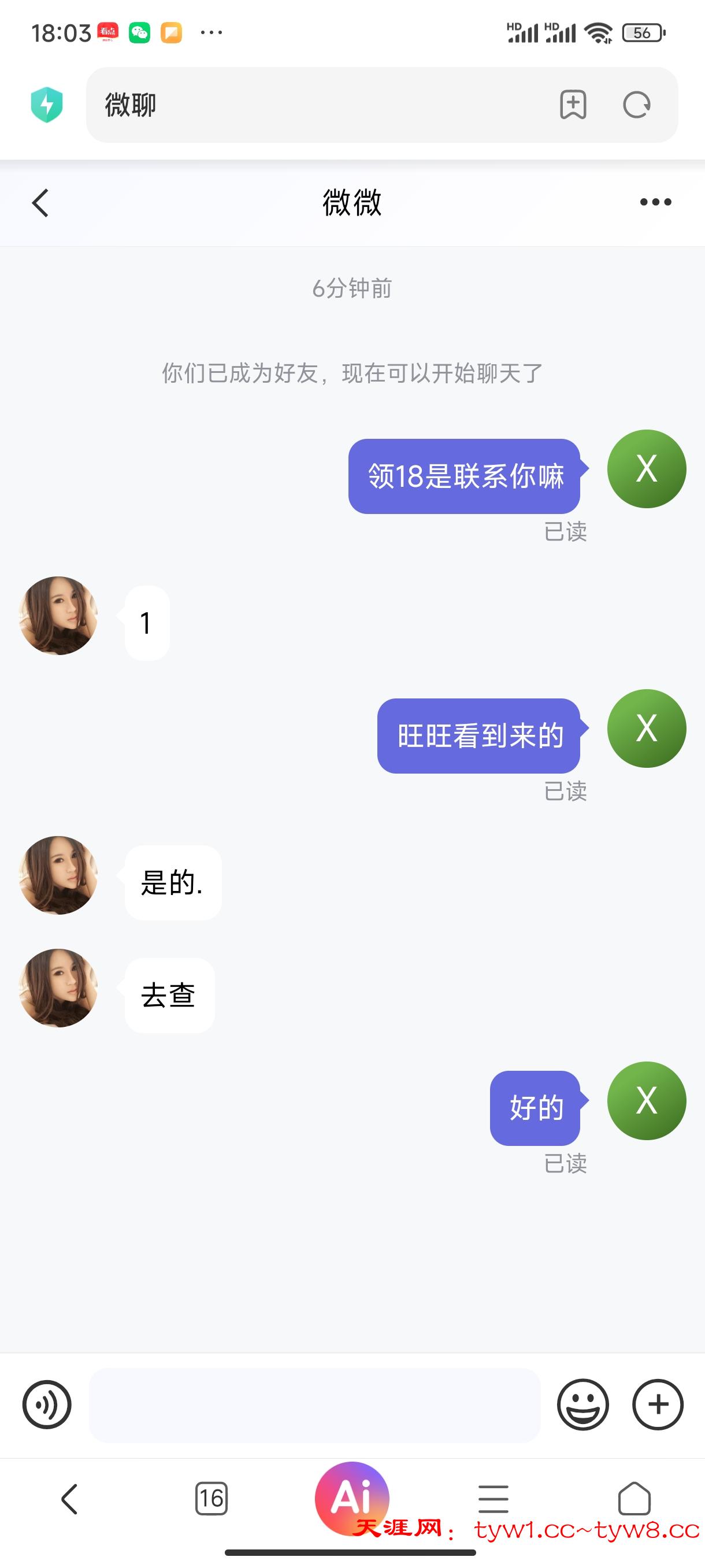Reload the current page

tap(636, 105)
